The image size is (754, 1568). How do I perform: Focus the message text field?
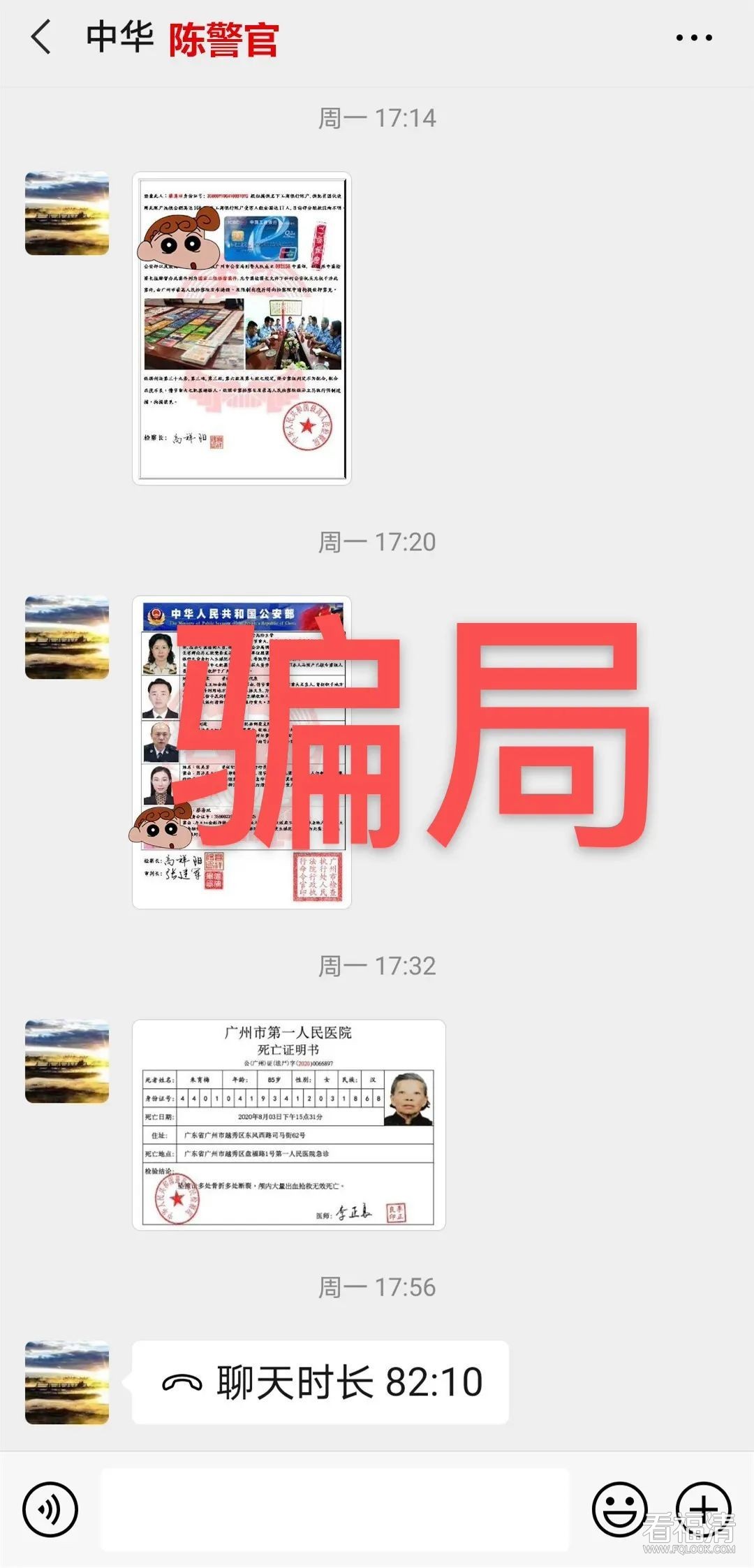pos(335,1509)
